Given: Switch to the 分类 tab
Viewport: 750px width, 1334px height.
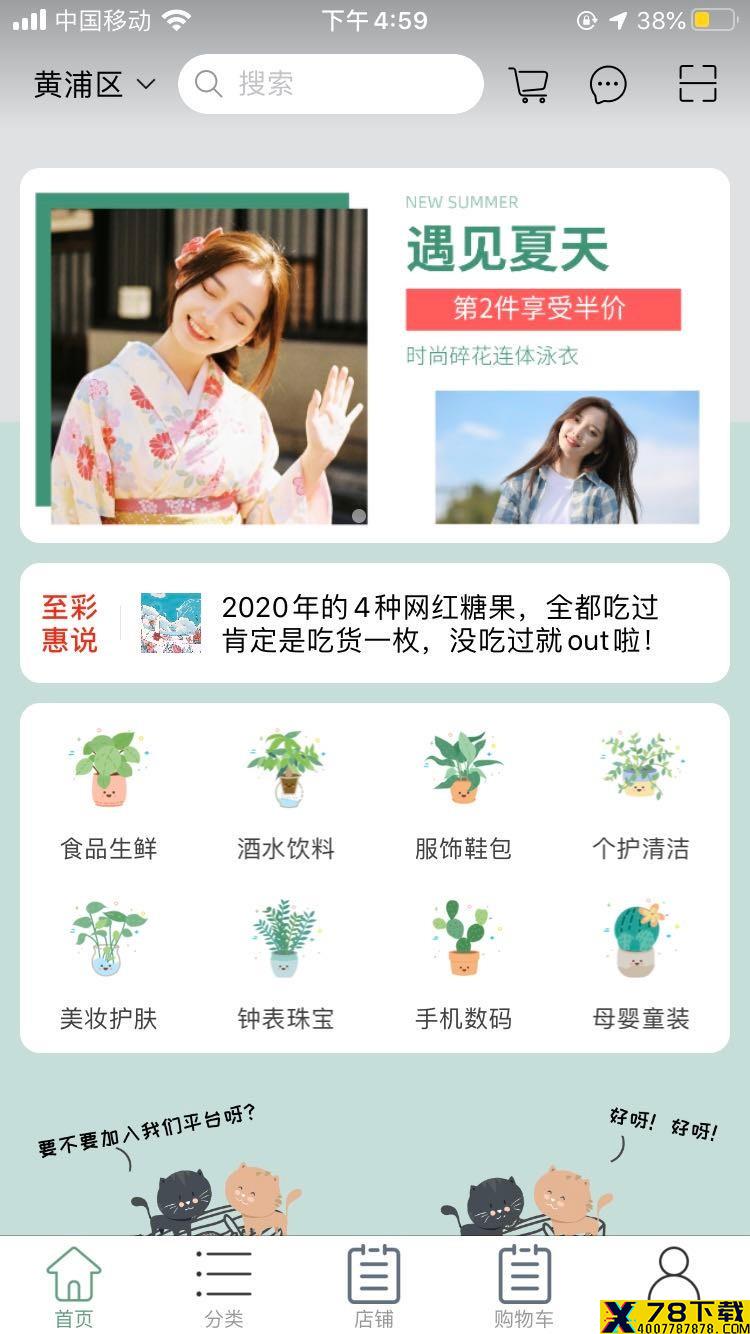Looking at the screenshot, I should 224,1287.
